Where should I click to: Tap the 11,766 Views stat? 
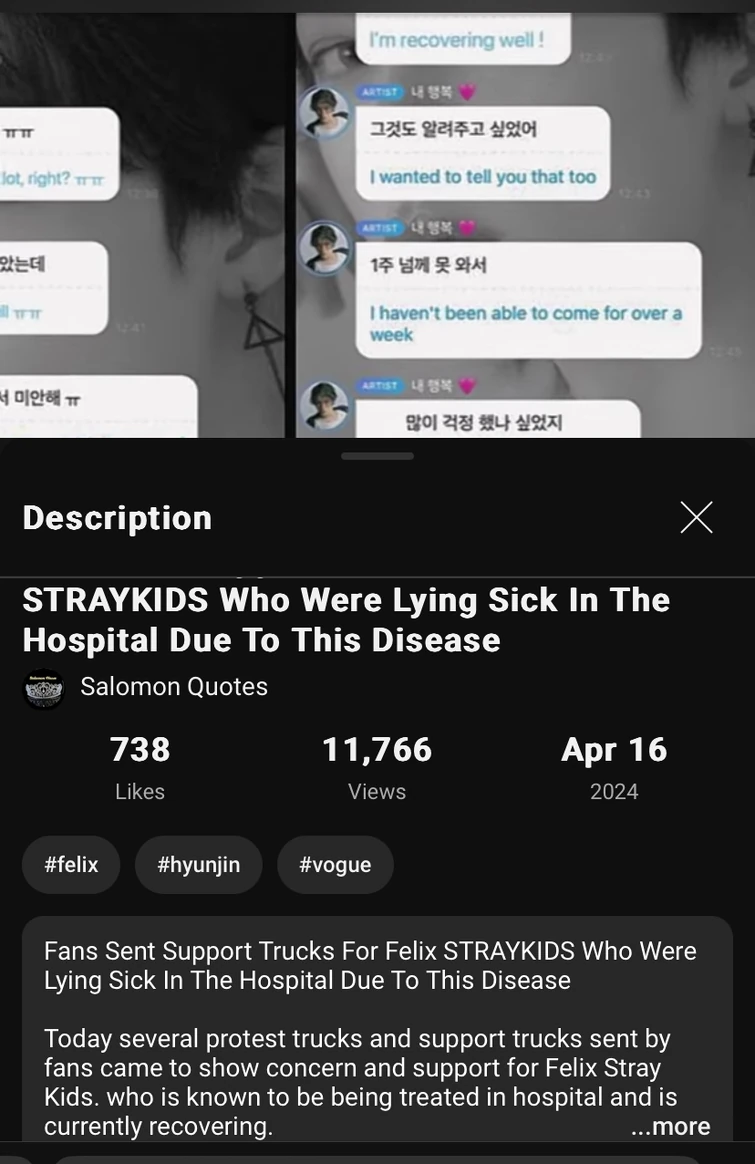click(376, 749)
